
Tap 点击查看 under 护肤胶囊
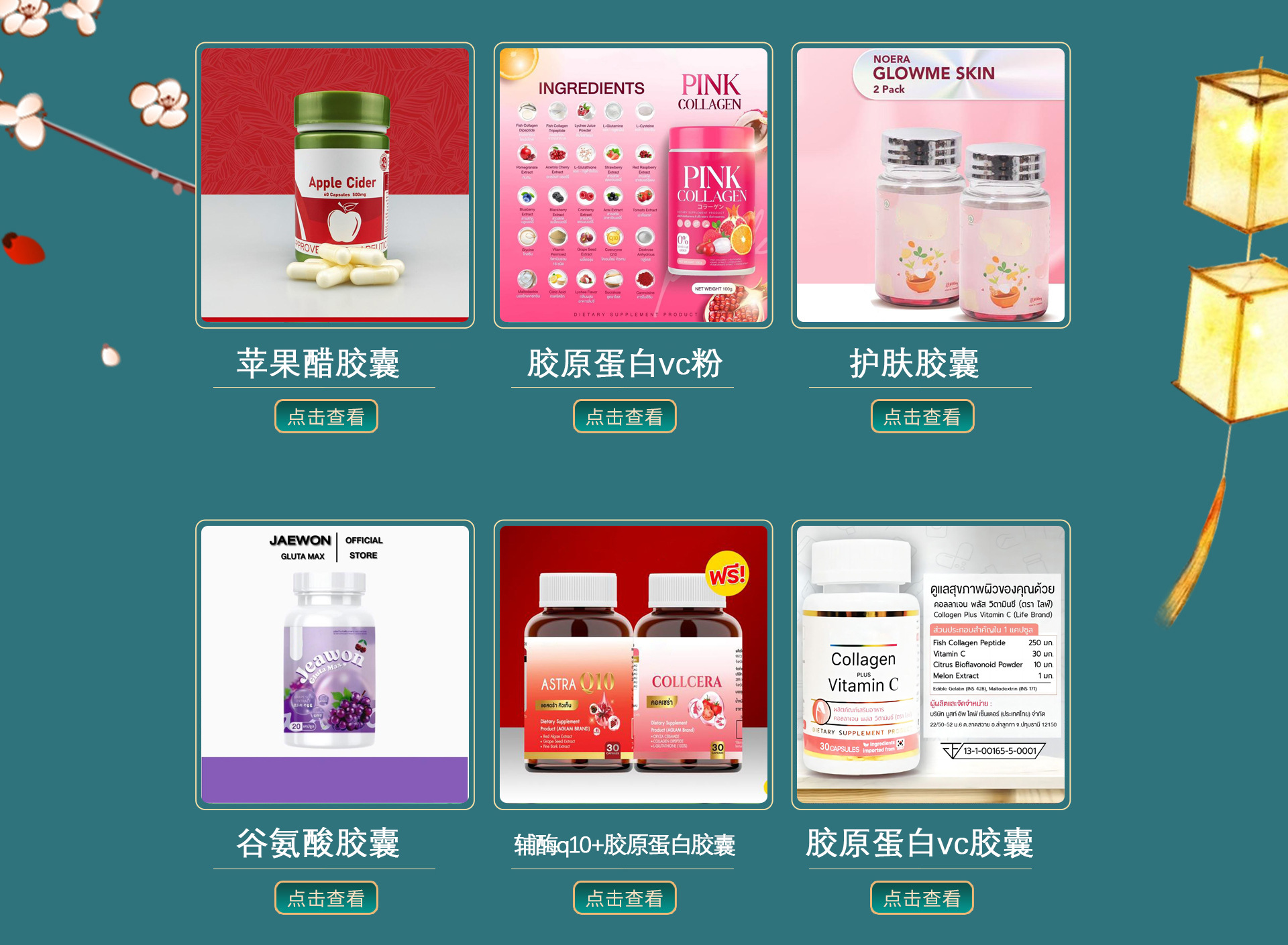pos(922,416)
